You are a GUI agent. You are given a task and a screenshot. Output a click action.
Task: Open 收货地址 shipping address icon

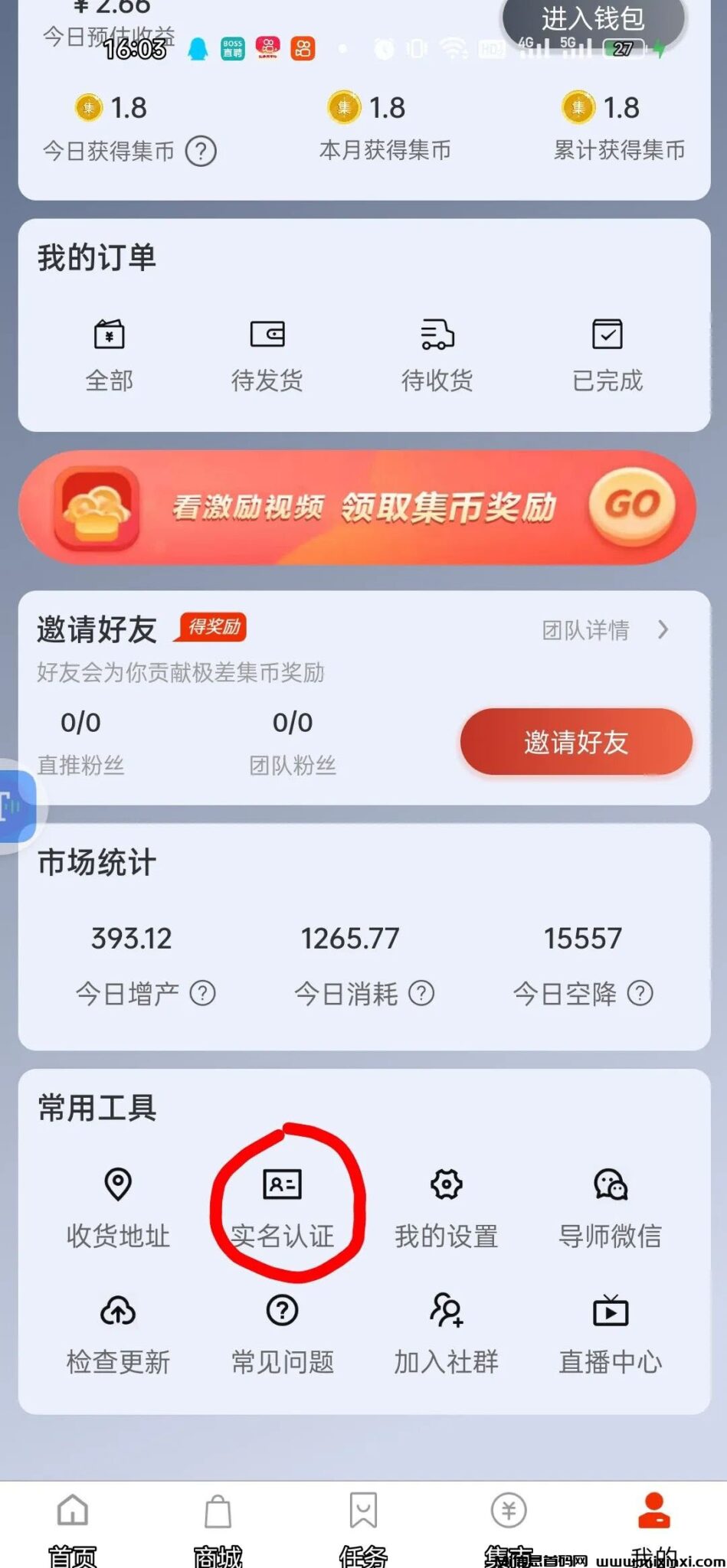pos(117,1183)
